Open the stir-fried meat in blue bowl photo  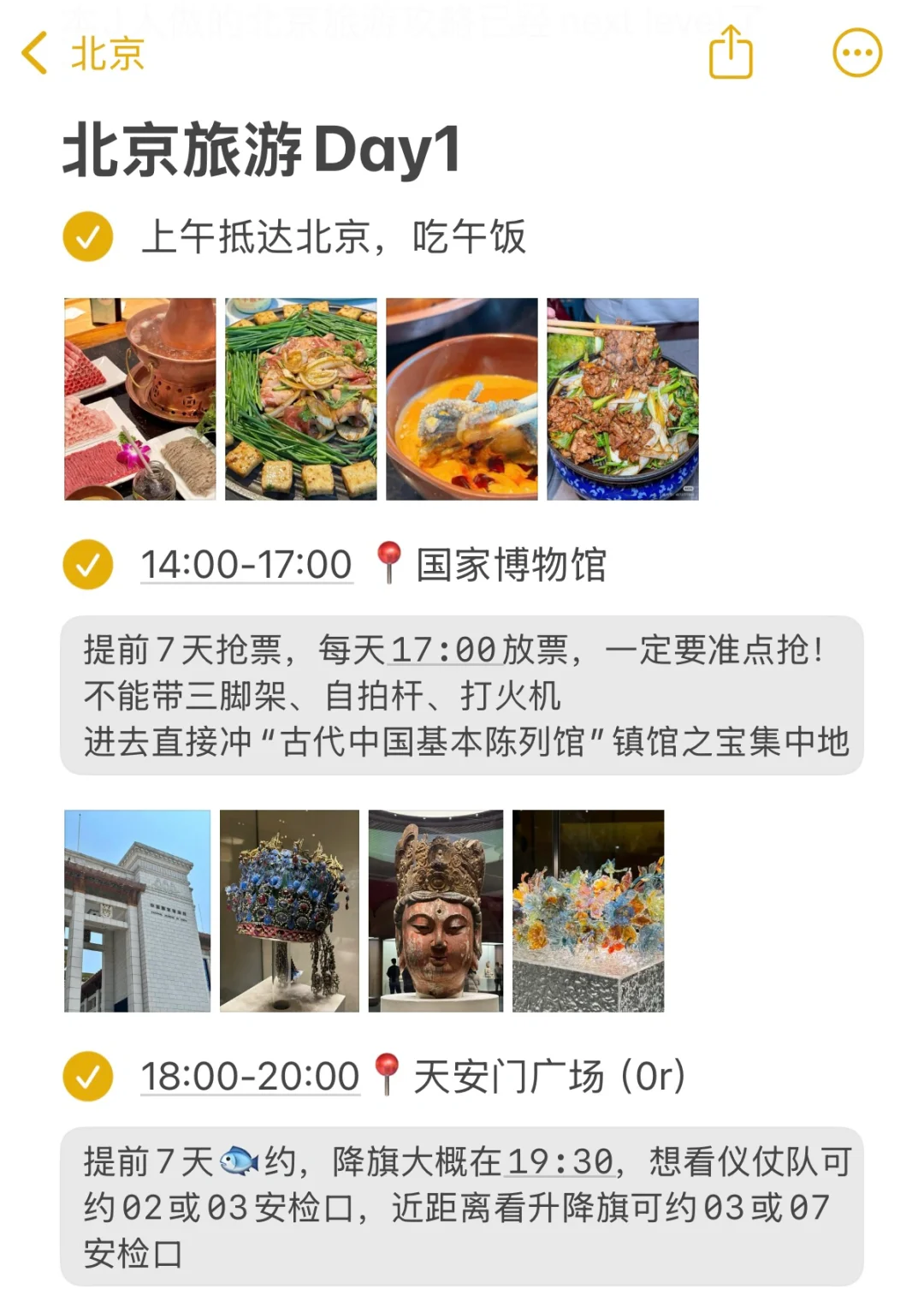point(623,399)
